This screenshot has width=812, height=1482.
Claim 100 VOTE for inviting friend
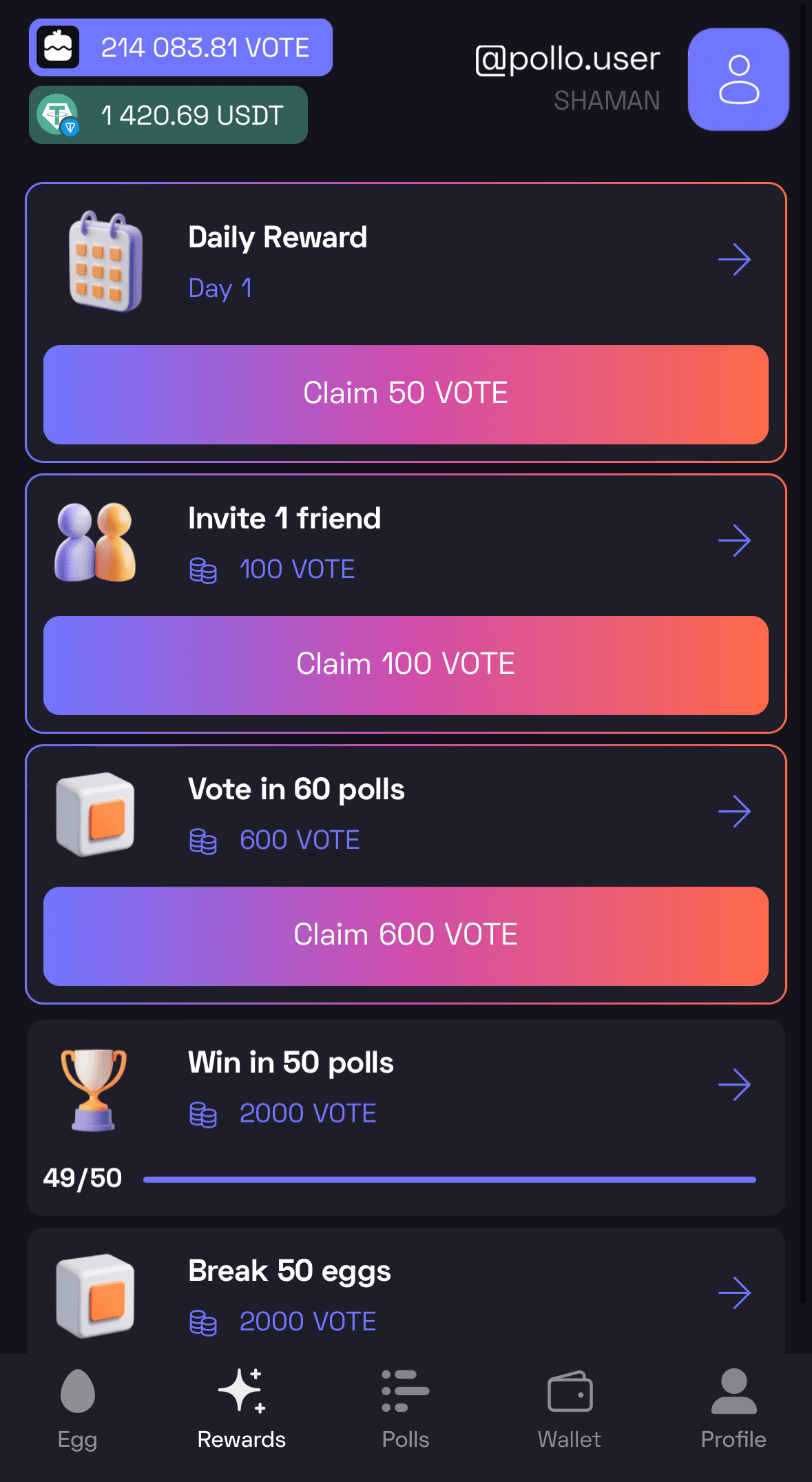[406, 665]
